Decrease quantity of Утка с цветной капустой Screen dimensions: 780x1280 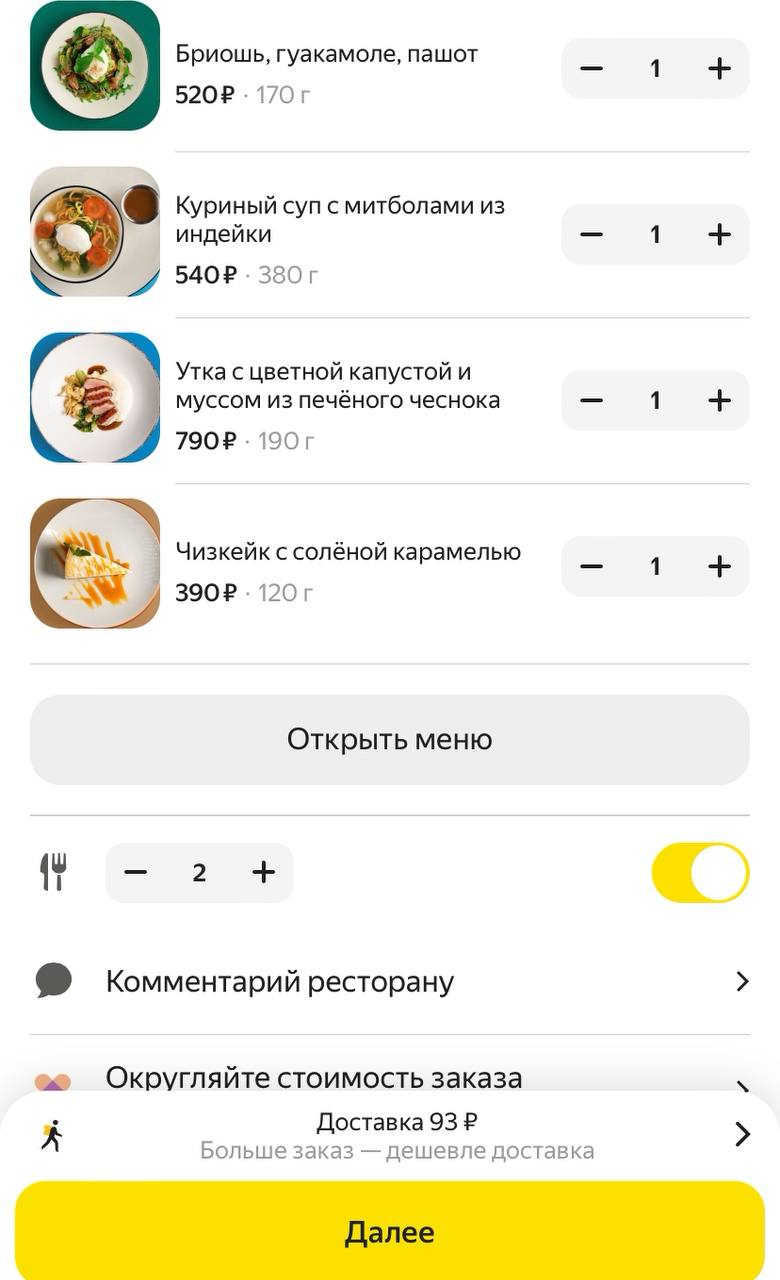tap(592, 401)
